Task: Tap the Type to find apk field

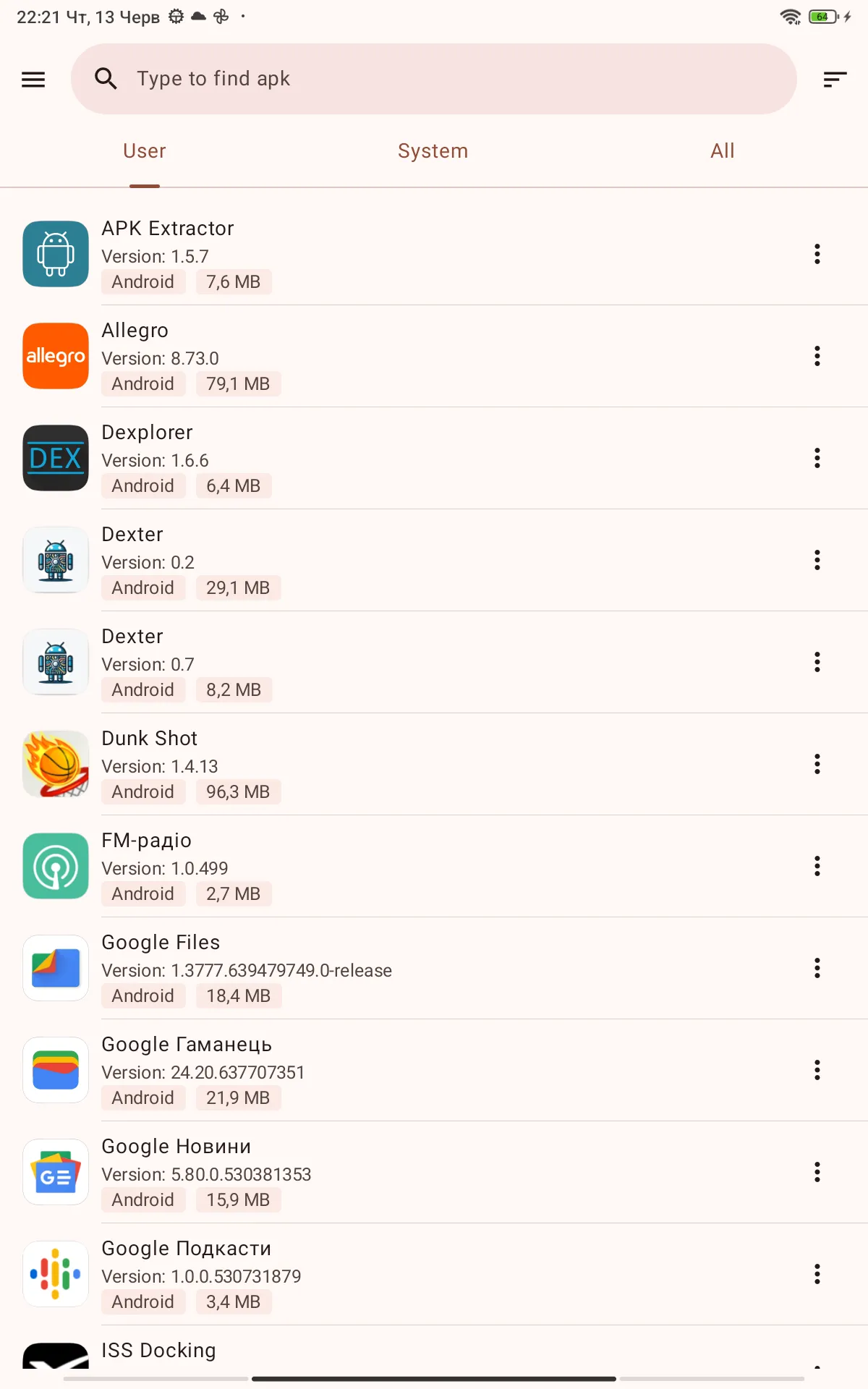Action: pyautogui.click(x=434, y=78)
